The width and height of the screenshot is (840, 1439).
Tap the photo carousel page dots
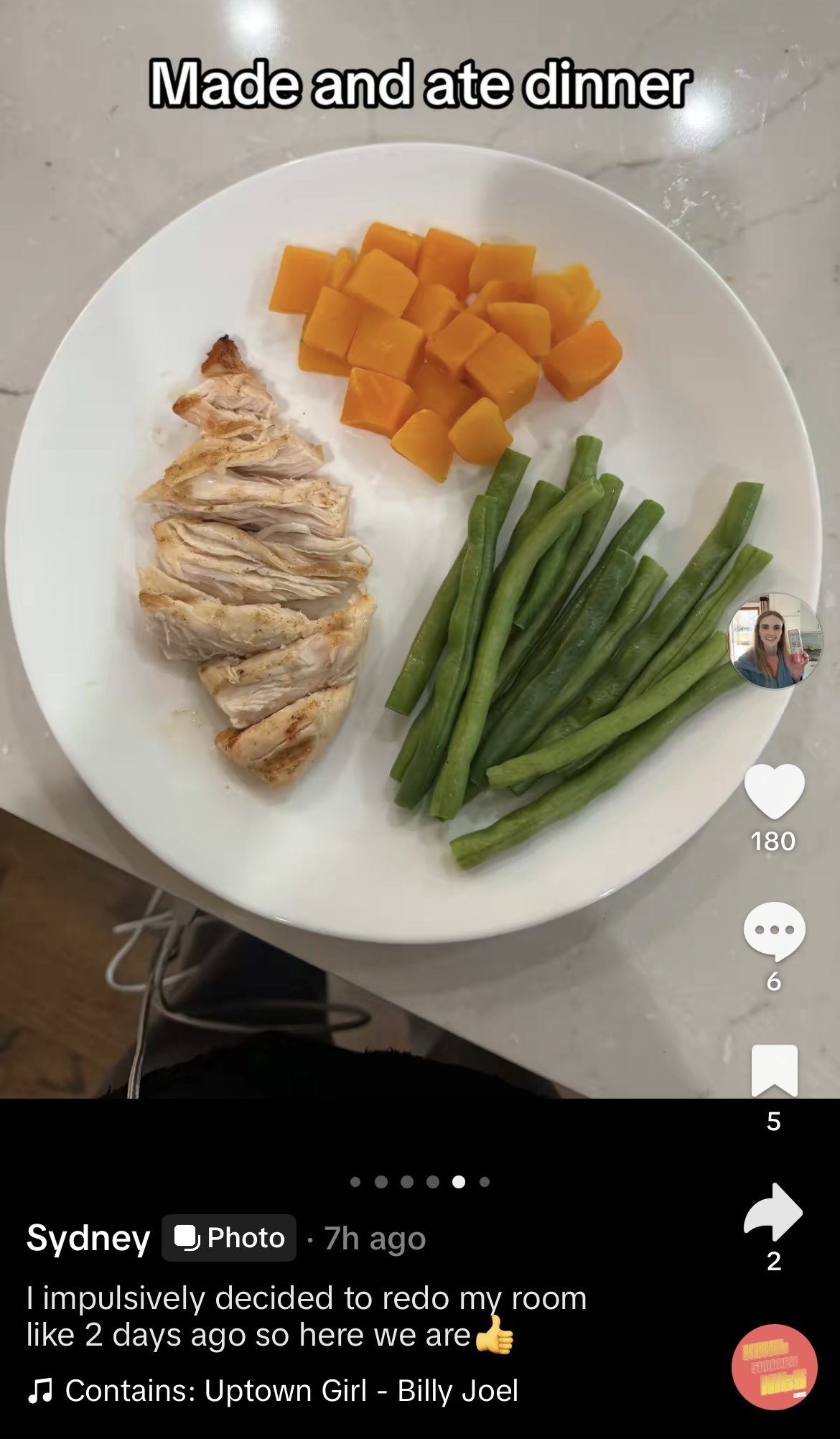coord(420,1182)
